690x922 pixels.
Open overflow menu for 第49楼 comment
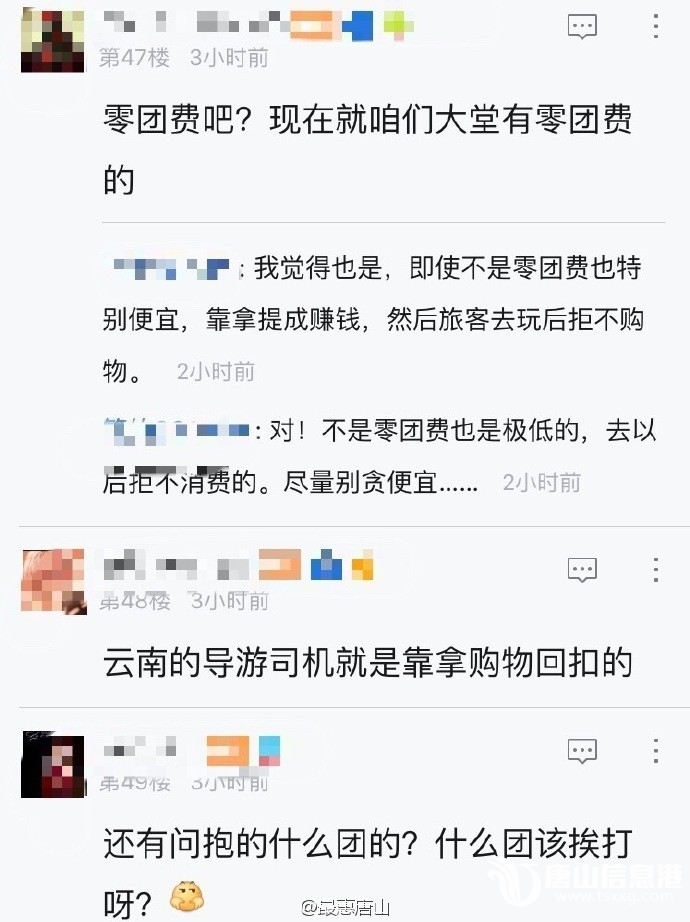coord(656,751)
